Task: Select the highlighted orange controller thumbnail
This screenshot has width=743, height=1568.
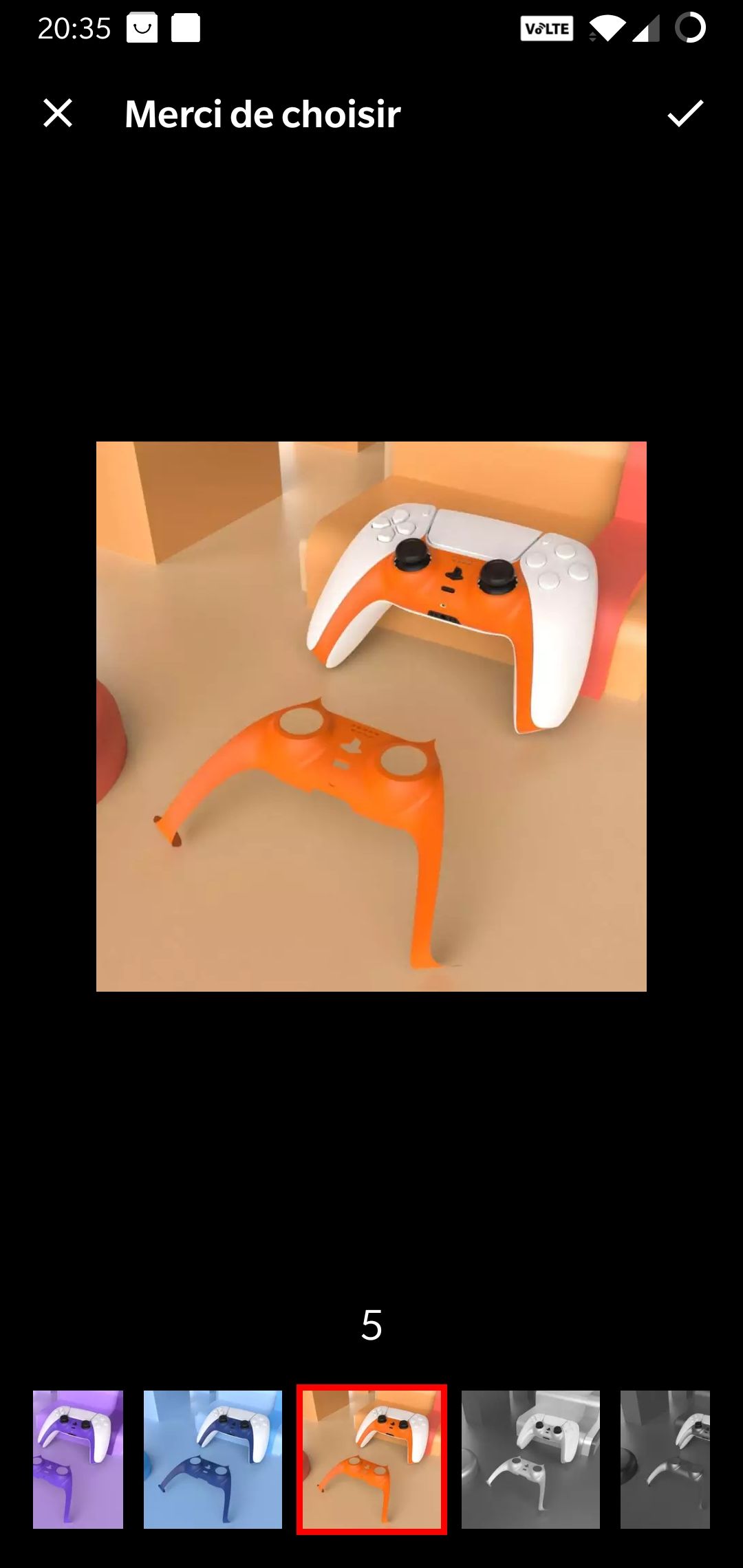Action: (x=371, y=1459)
